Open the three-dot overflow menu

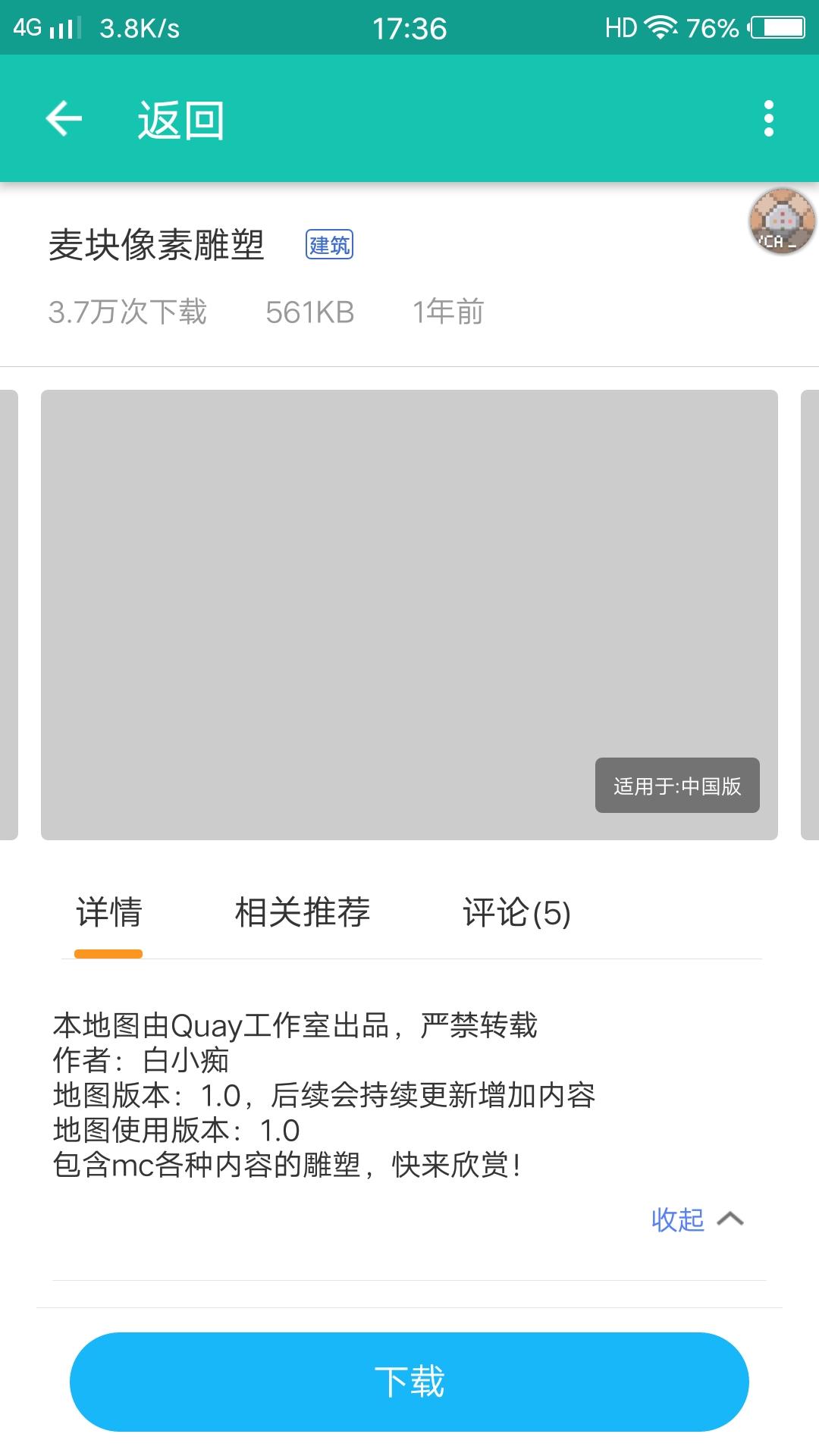(x=768, y=119)
